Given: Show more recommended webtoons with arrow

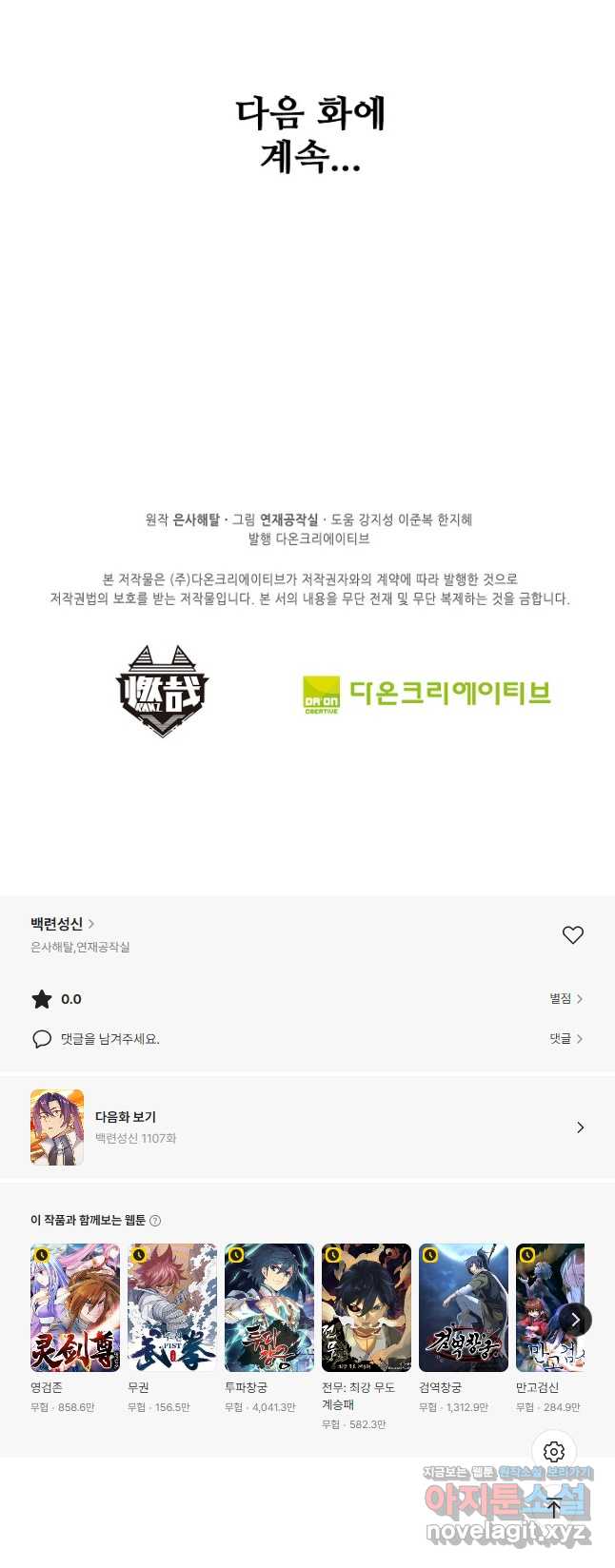Looking at the screenshot, I should point(575,1320).
